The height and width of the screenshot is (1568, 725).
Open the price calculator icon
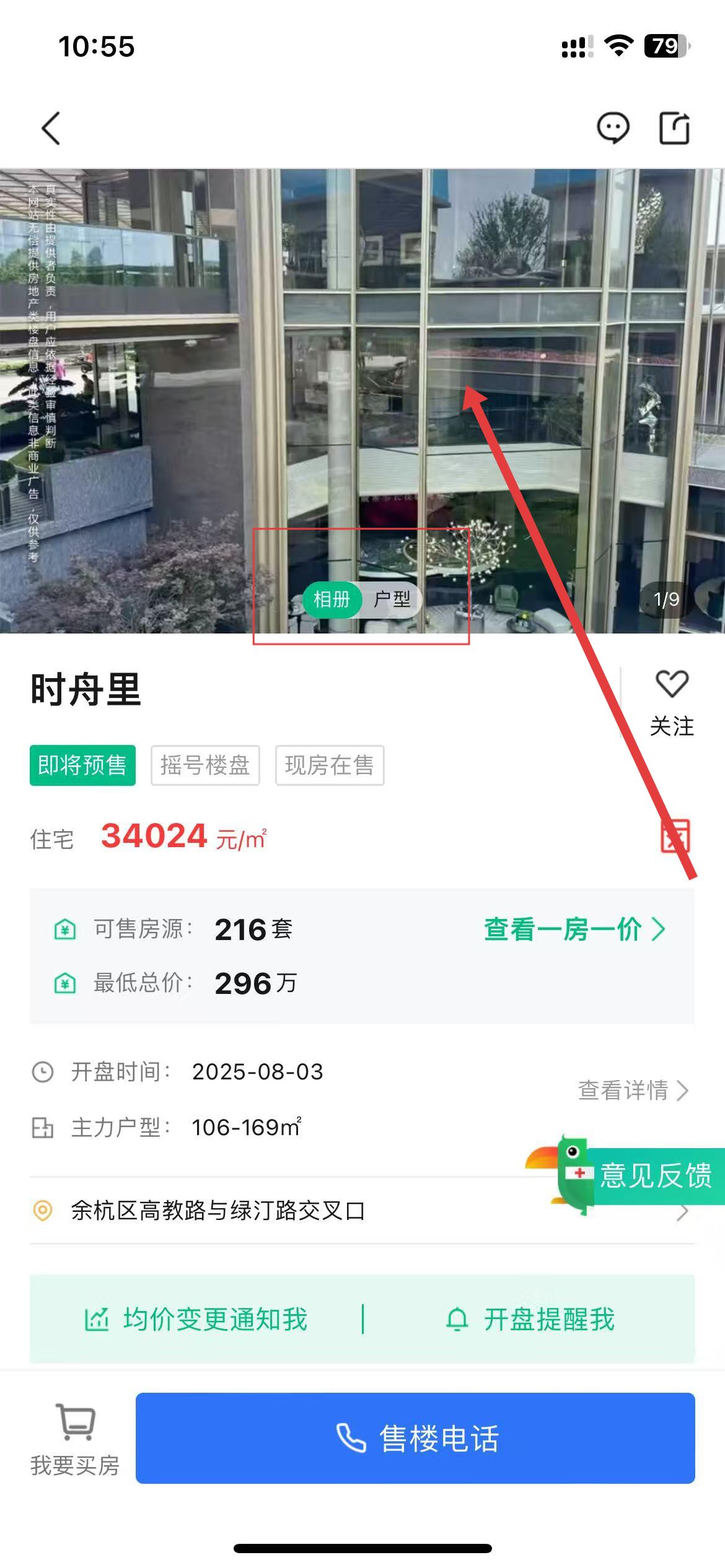tap(675, 837)
